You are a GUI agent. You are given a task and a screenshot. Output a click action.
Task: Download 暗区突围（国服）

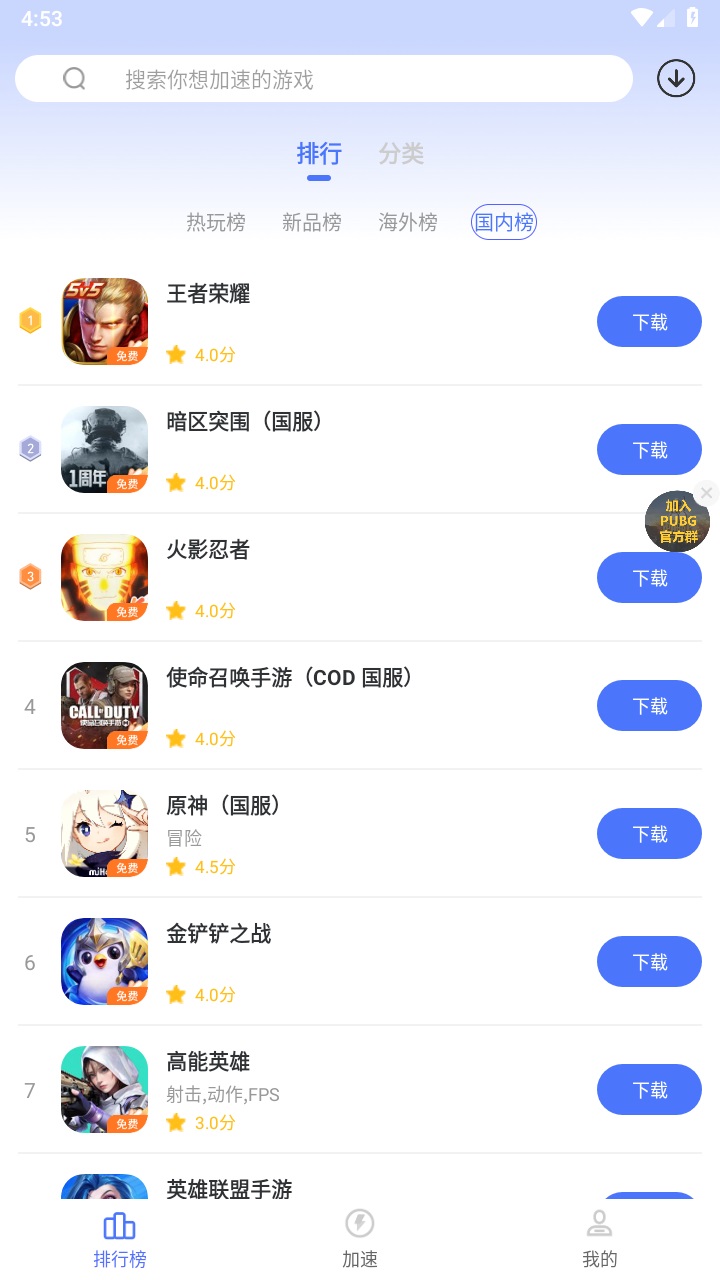pyautogui.click(x=649, y=450)
